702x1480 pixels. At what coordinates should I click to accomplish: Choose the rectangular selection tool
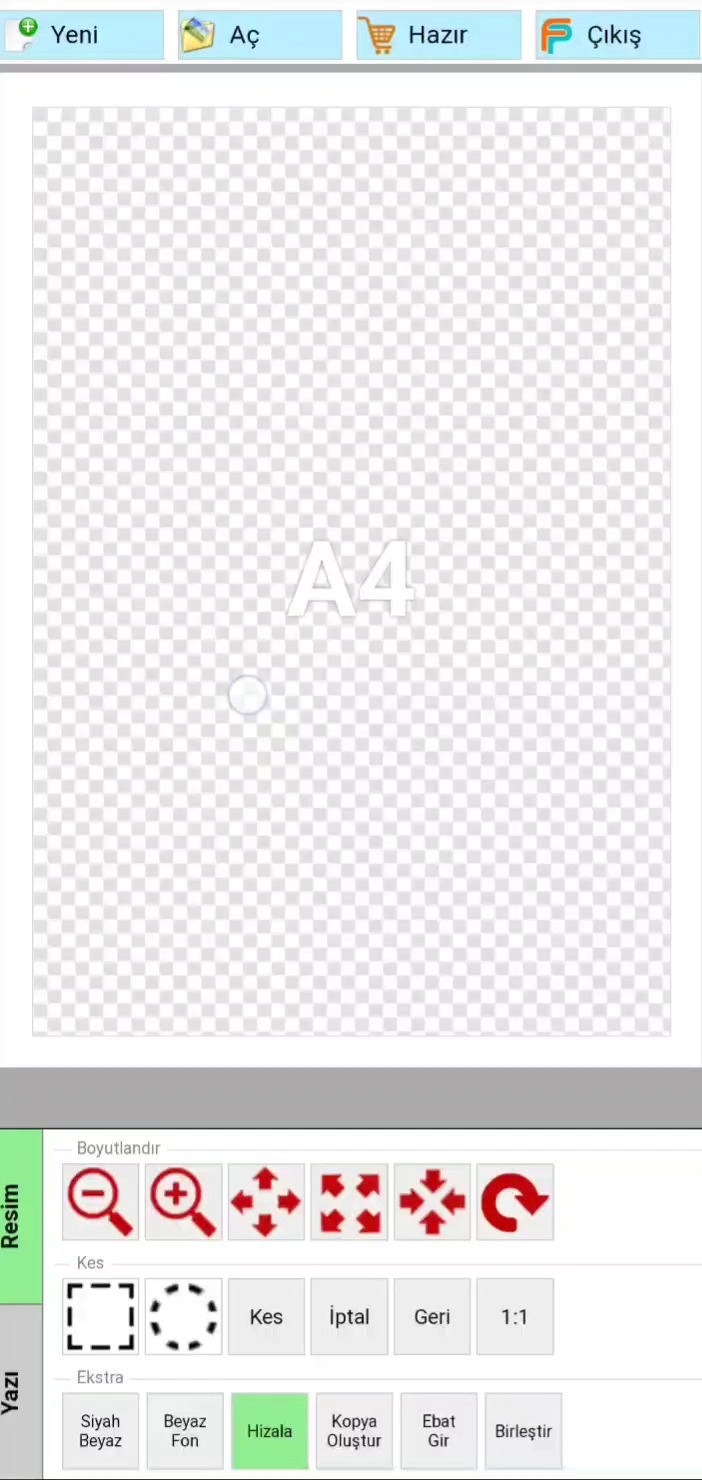[x=100, y=1317]
